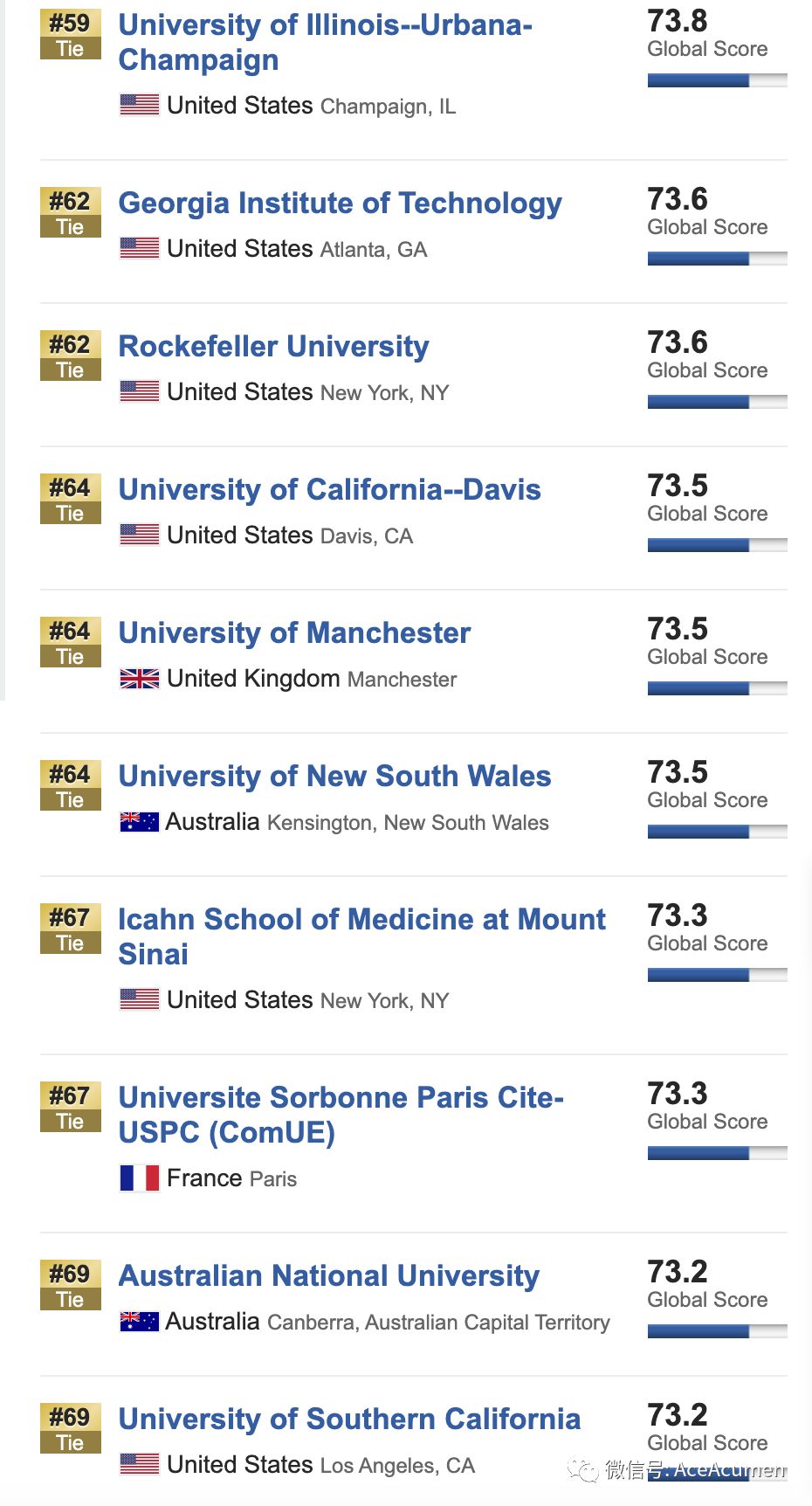Open Australian National University page

point(328,1276)
